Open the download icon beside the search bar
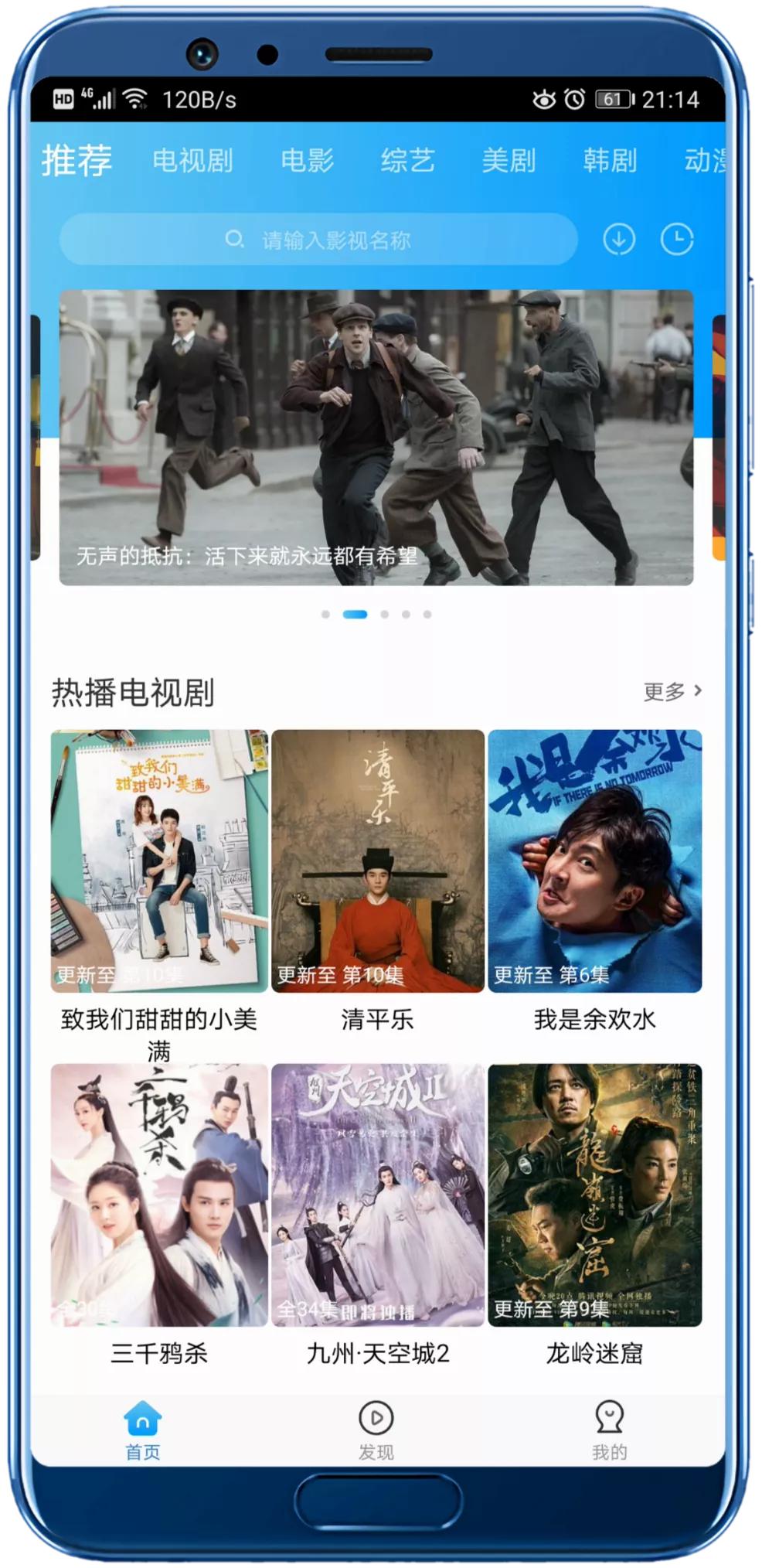 point(620,240)
